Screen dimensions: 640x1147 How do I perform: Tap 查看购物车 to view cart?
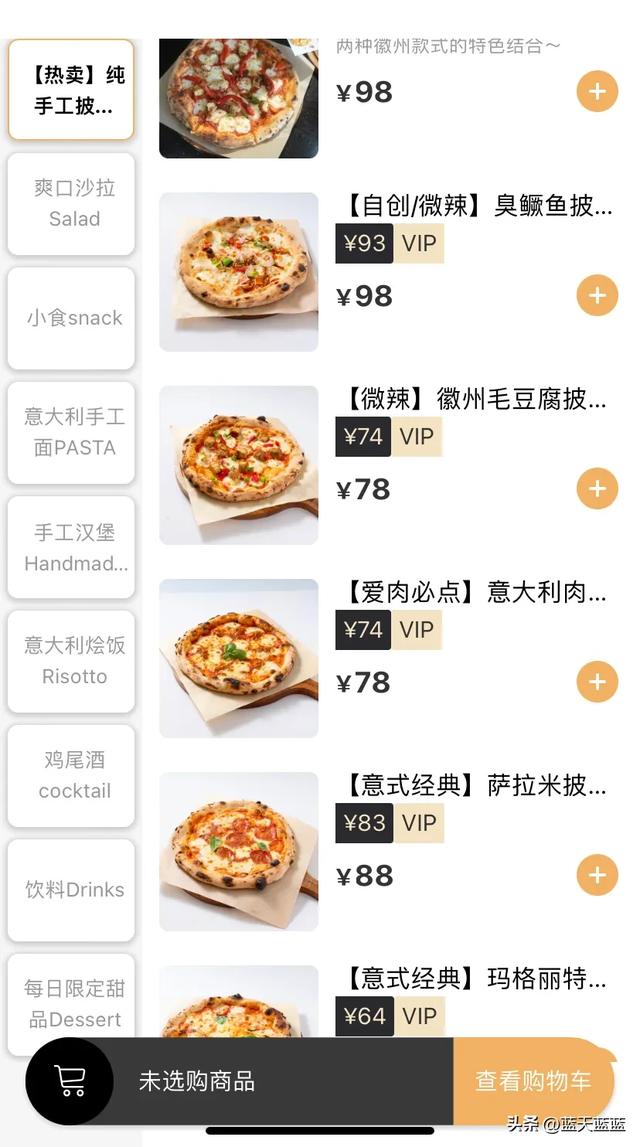tap(533, 1081)
